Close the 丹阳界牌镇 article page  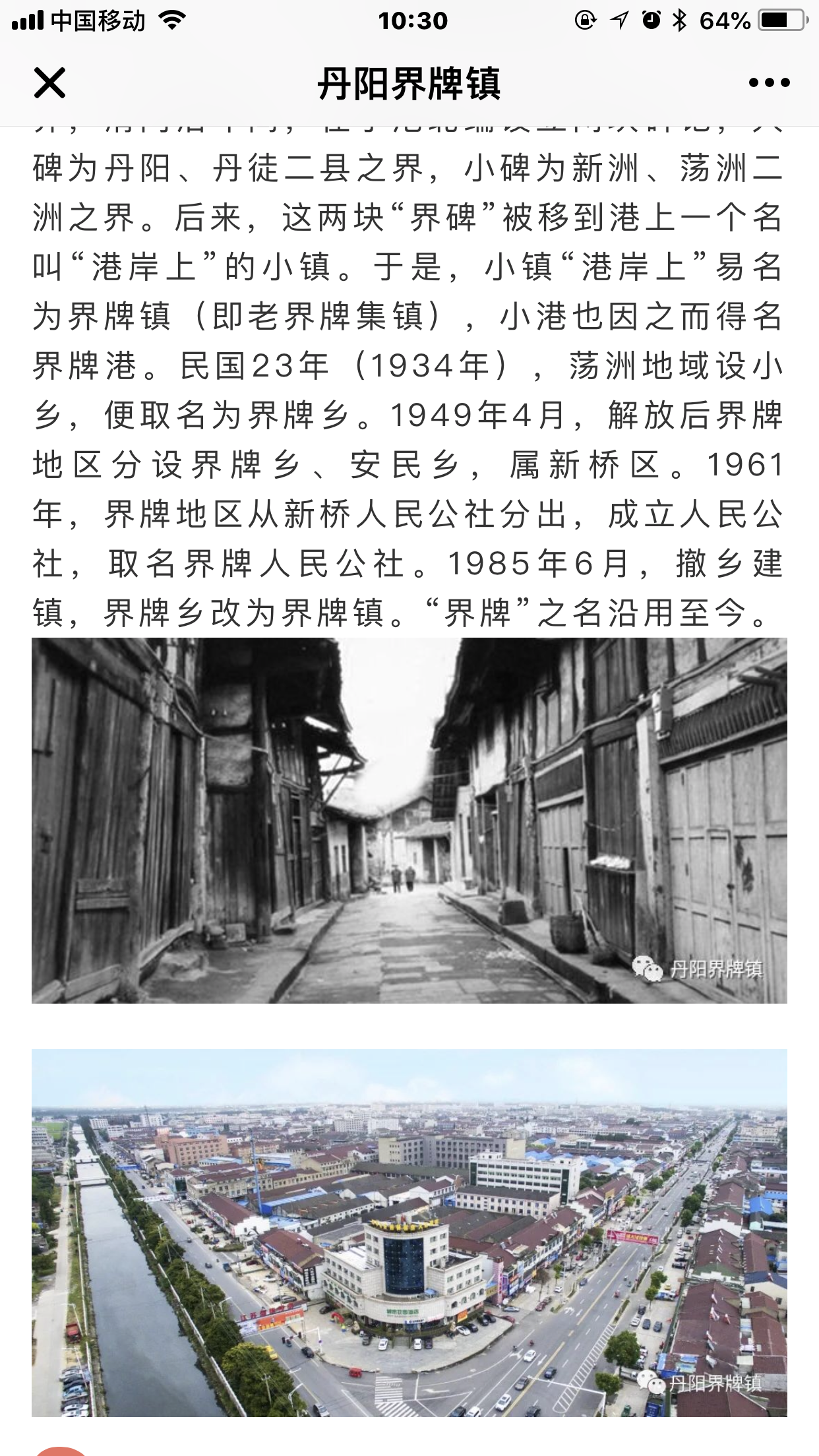click(x=49, y=84)
